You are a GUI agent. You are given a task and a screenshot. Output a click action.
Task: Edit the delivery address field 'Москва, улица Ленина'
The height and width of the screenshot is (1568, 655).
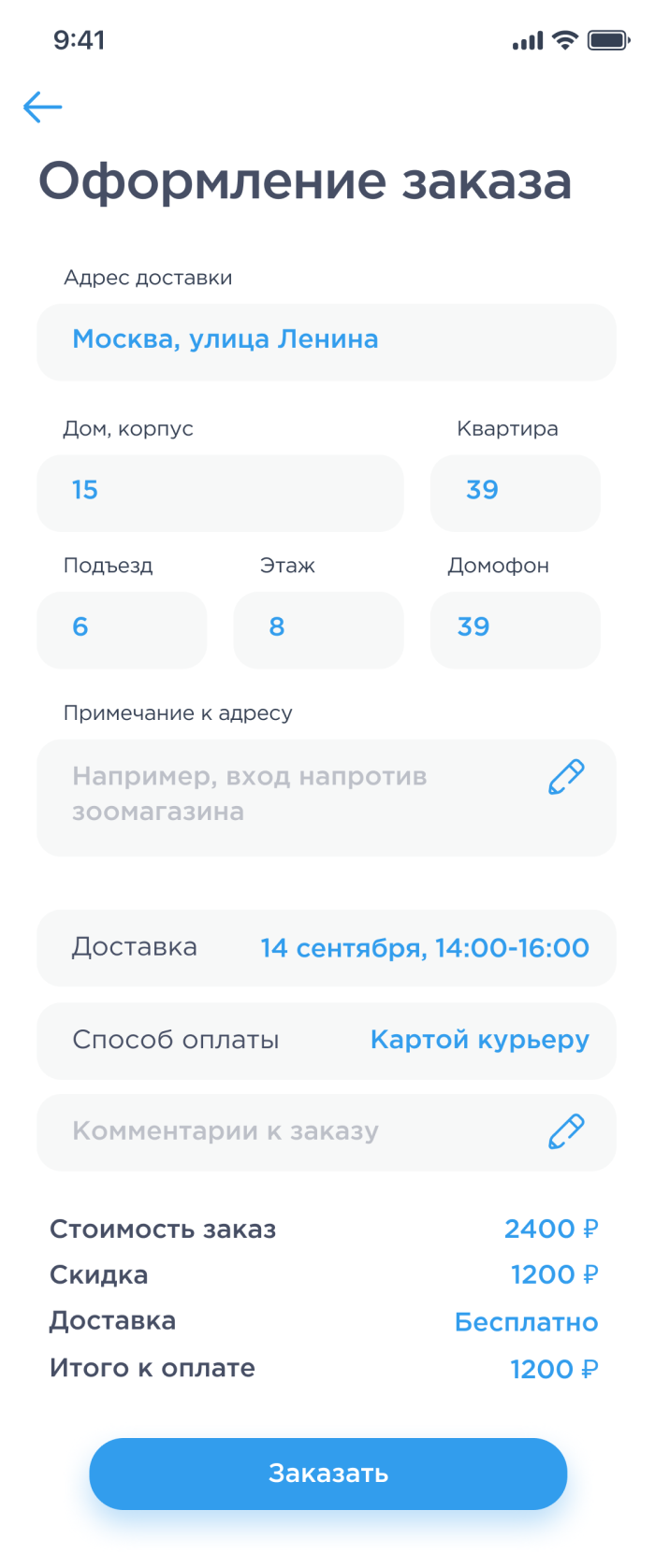click(x=326, y=341)
